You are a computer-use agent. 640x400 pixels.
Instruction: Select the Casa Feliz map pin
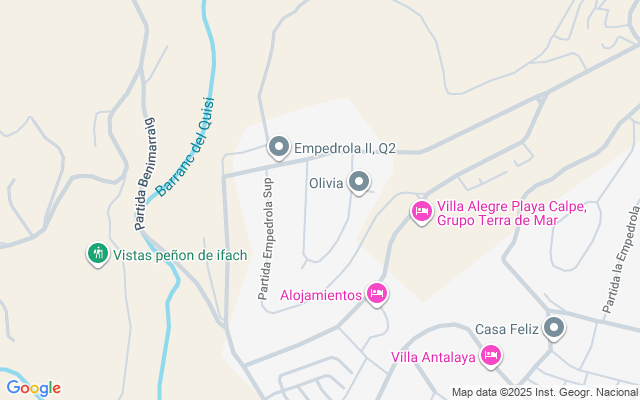(x=554, y=328)
